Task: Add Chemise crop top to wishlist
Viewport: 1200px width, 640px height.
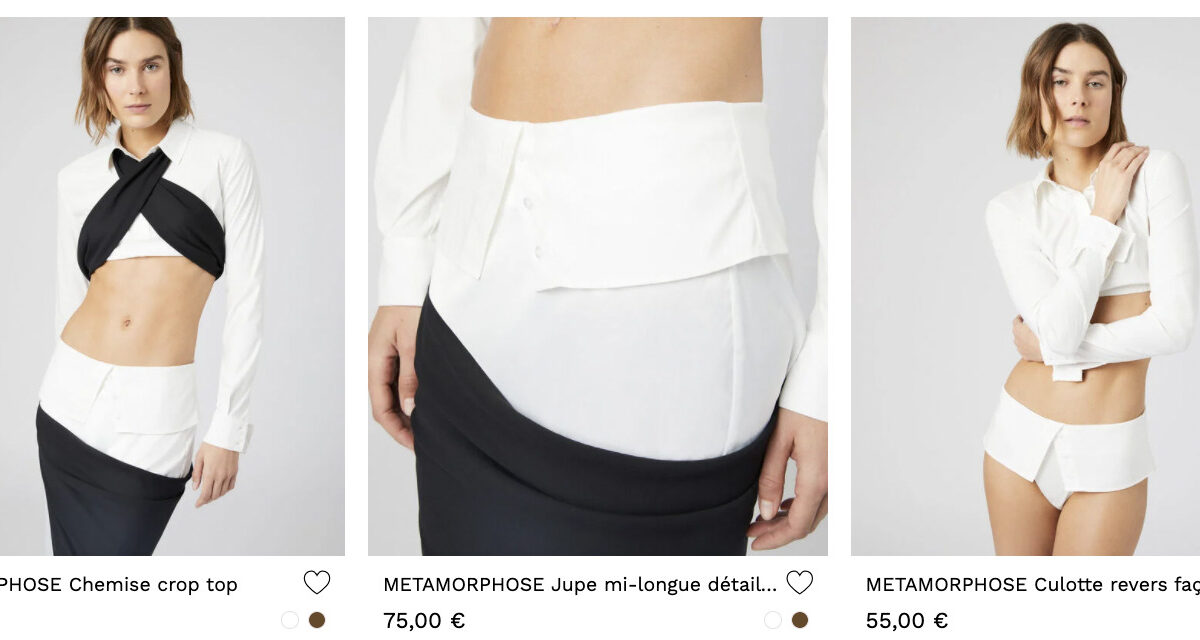Action: (x=317, y=583)
